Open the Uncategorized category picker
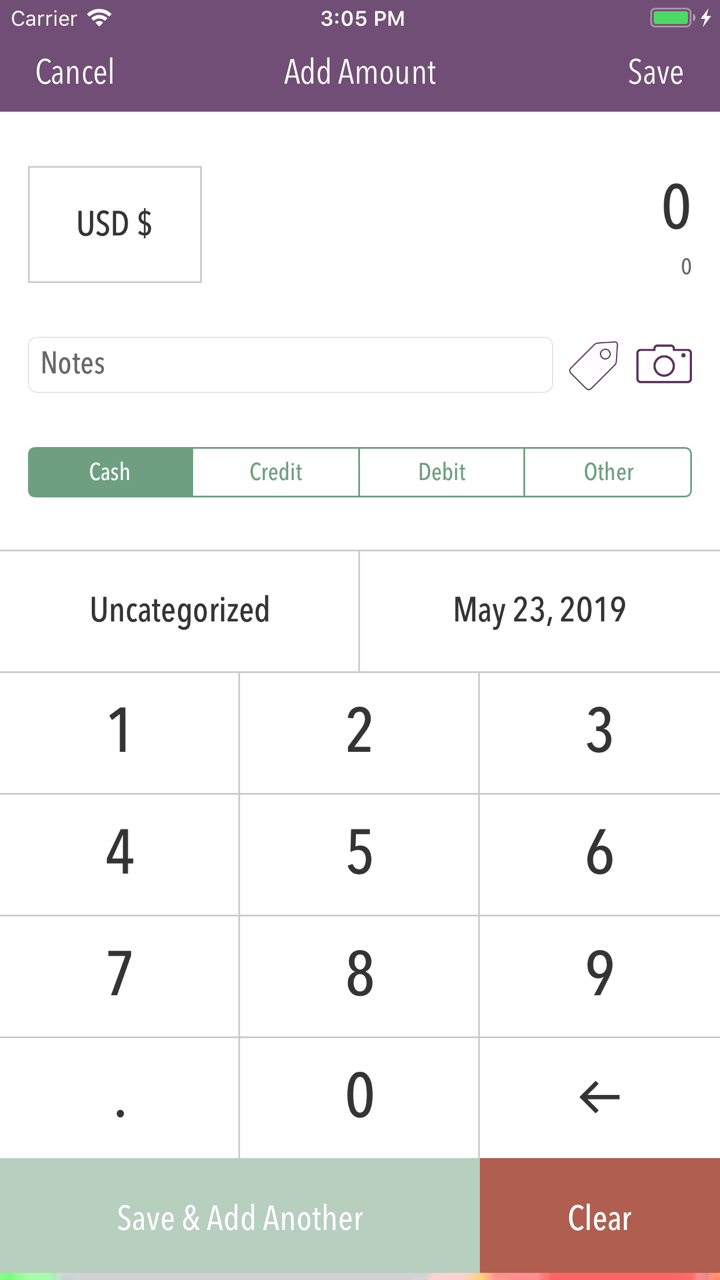The image size is (720, 1280). [179, 610]
